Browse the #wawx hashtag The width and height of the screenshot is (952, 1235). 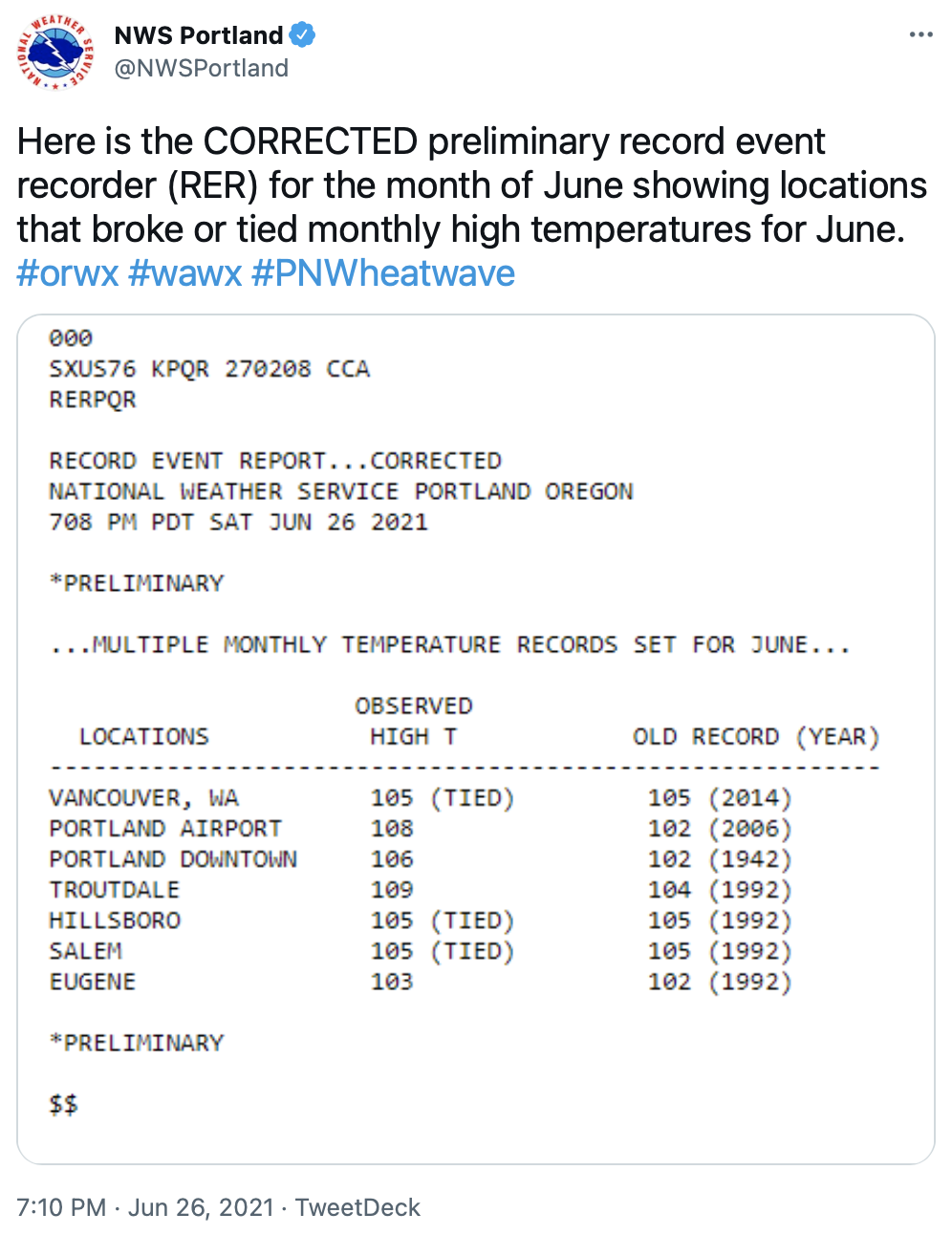coord(184,273)
